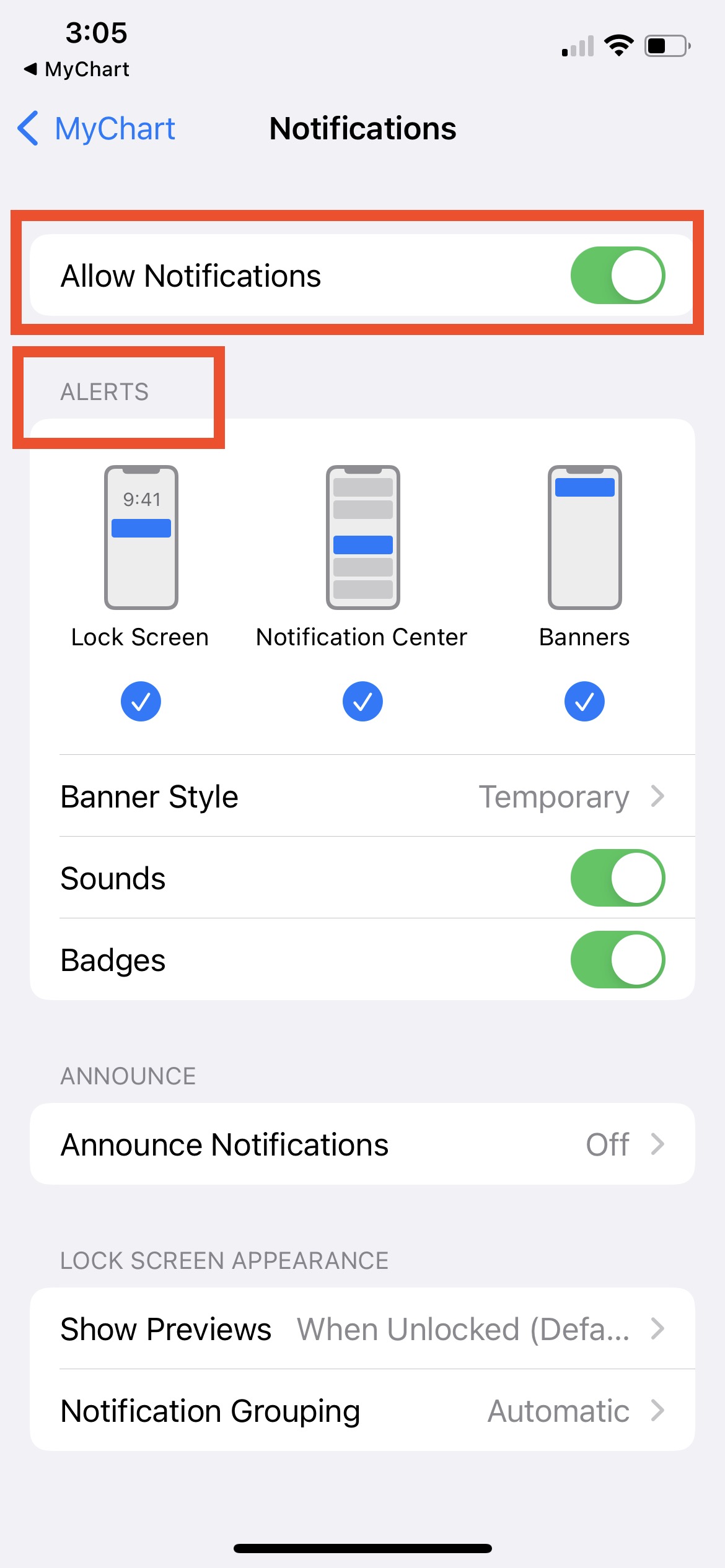The height and width of the screenshot is (1568, 725).
Task: Uncheck Banners alerts
Action: pos(584,702)
